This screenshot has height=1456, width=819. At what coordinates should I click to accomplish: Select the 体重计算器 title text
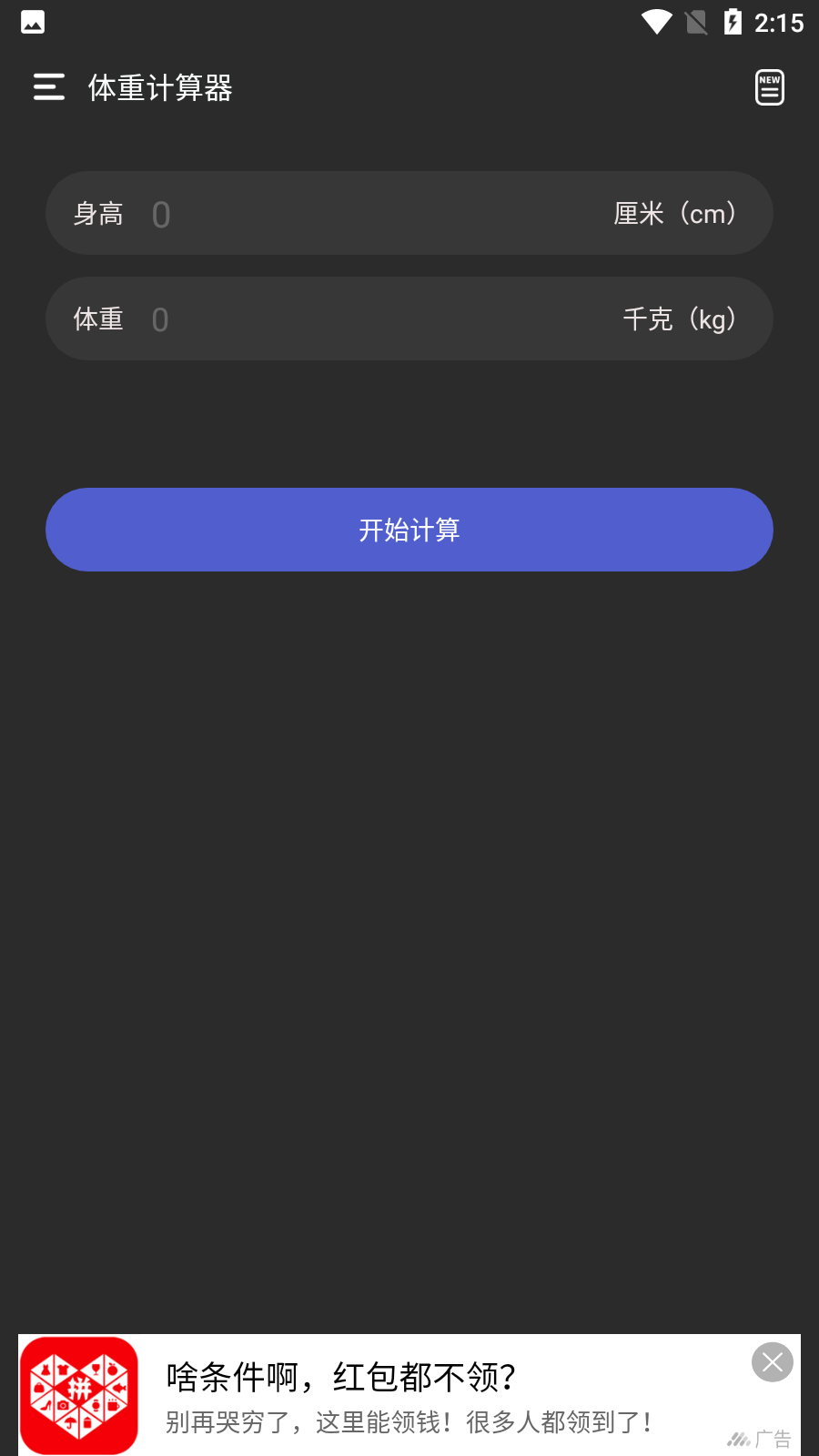pos(160,88)
